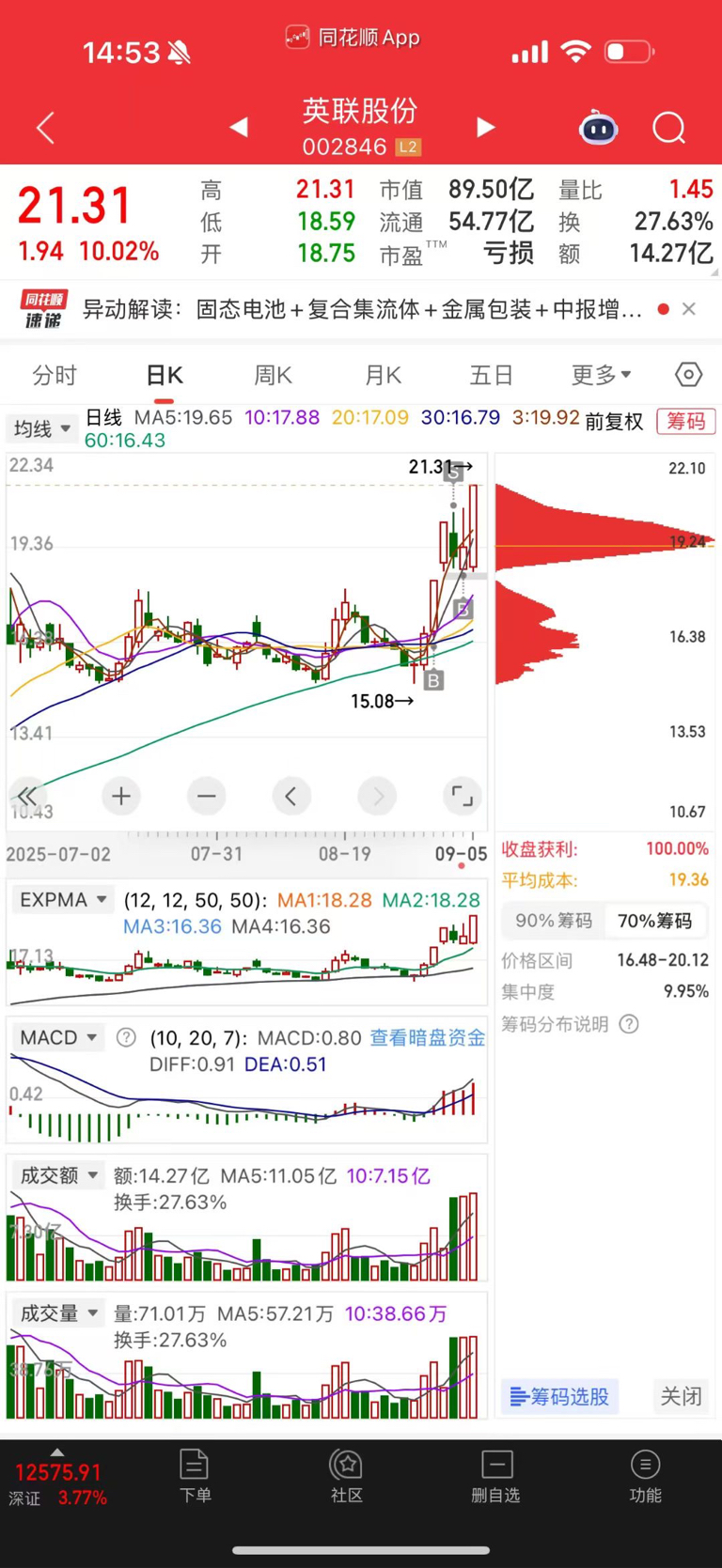Open the stock search
This screenshot has width=722, height=1568.
[669, 127]
